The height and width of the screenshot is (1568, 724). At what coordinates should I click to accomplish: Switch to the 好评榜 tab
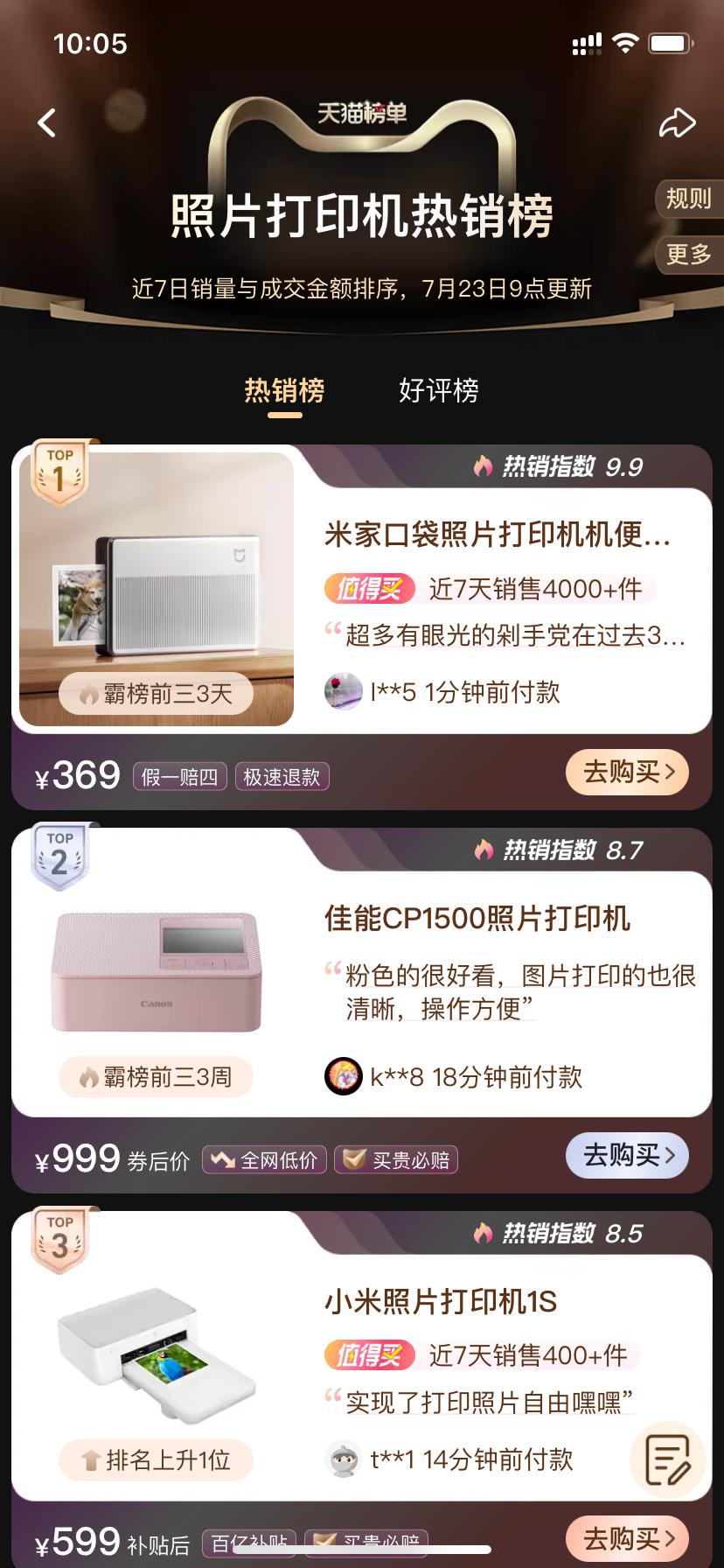(438, 390)
